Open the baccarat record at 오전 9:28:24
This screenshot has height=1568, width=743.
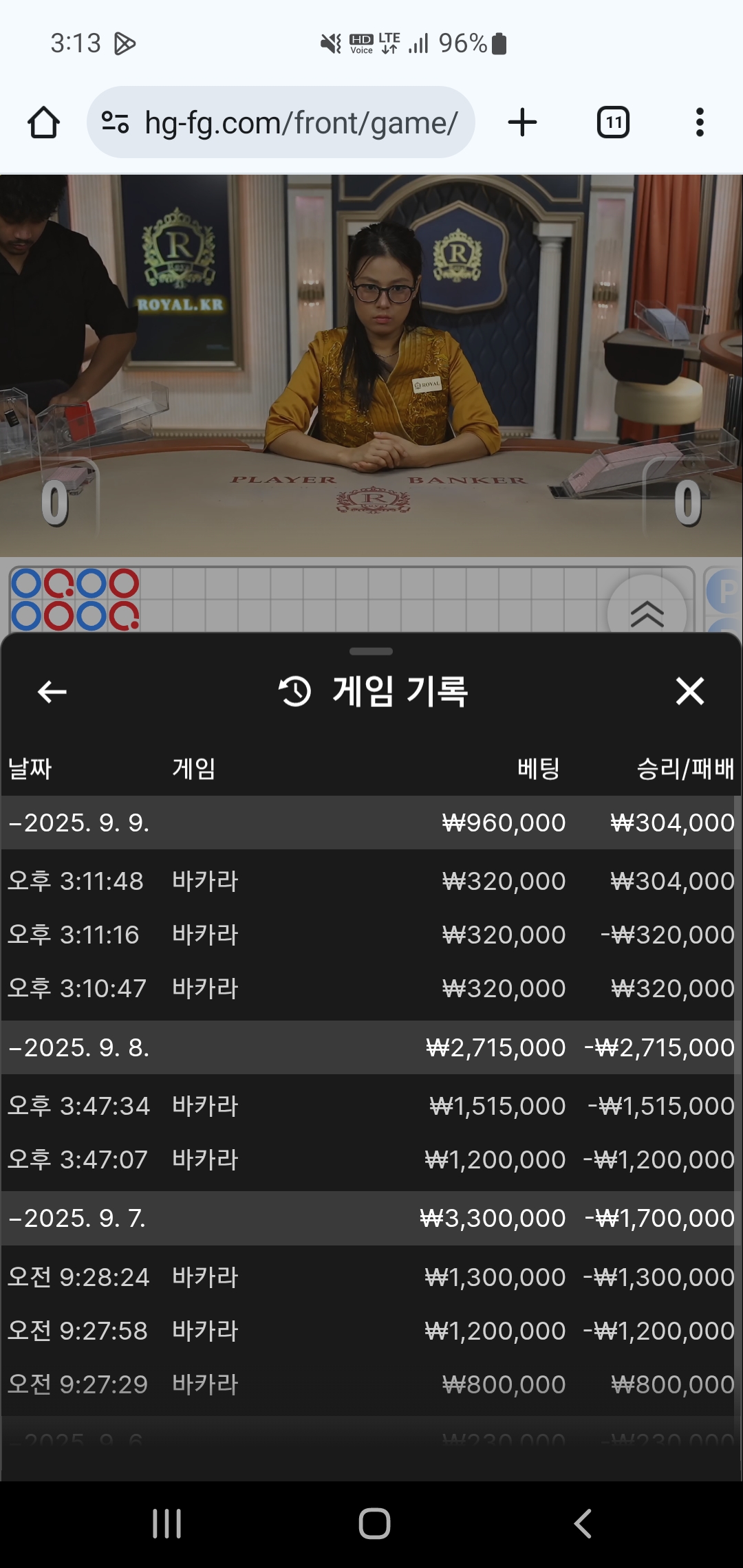click(x=370, y=1277)
